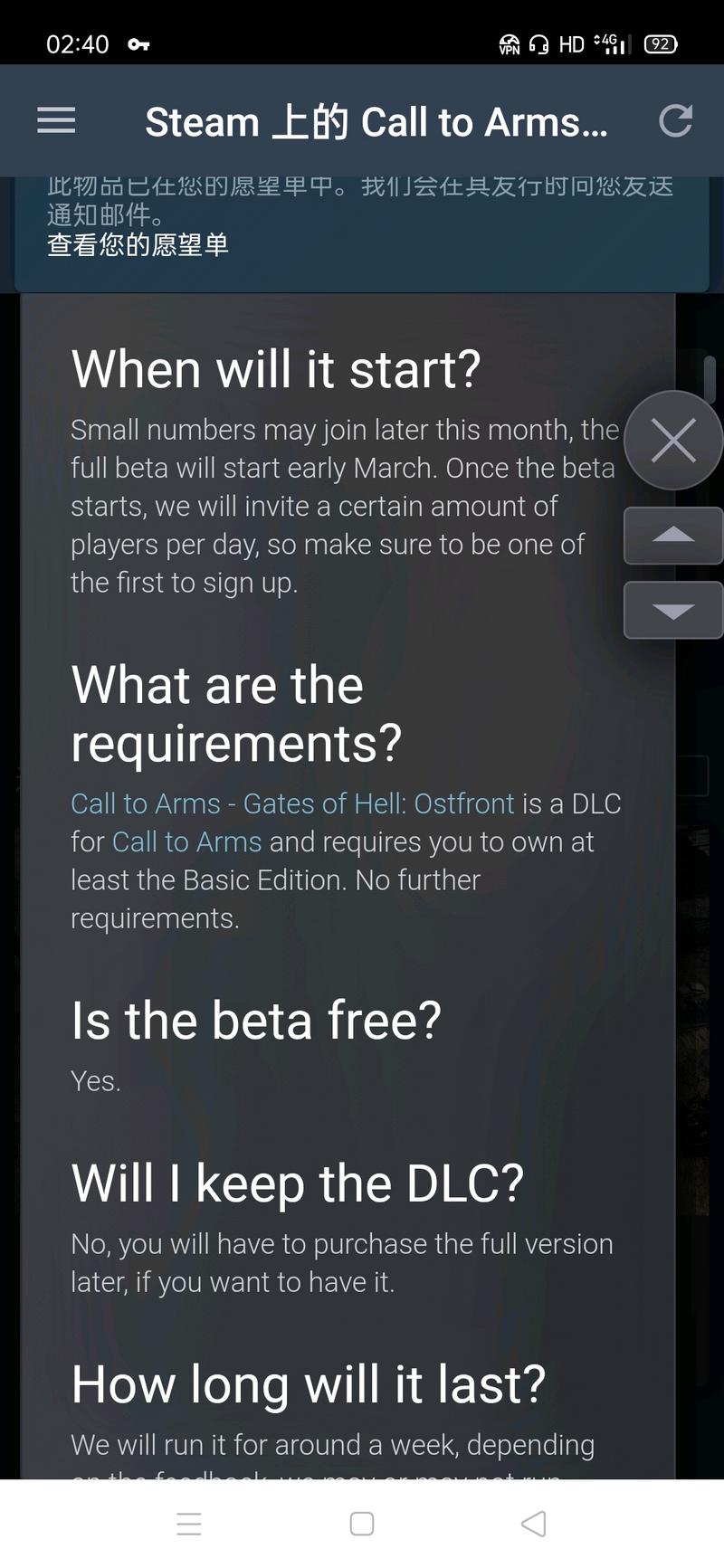Tap the up arrow button
724x1568 pixels.
click(x=673, y=536)
